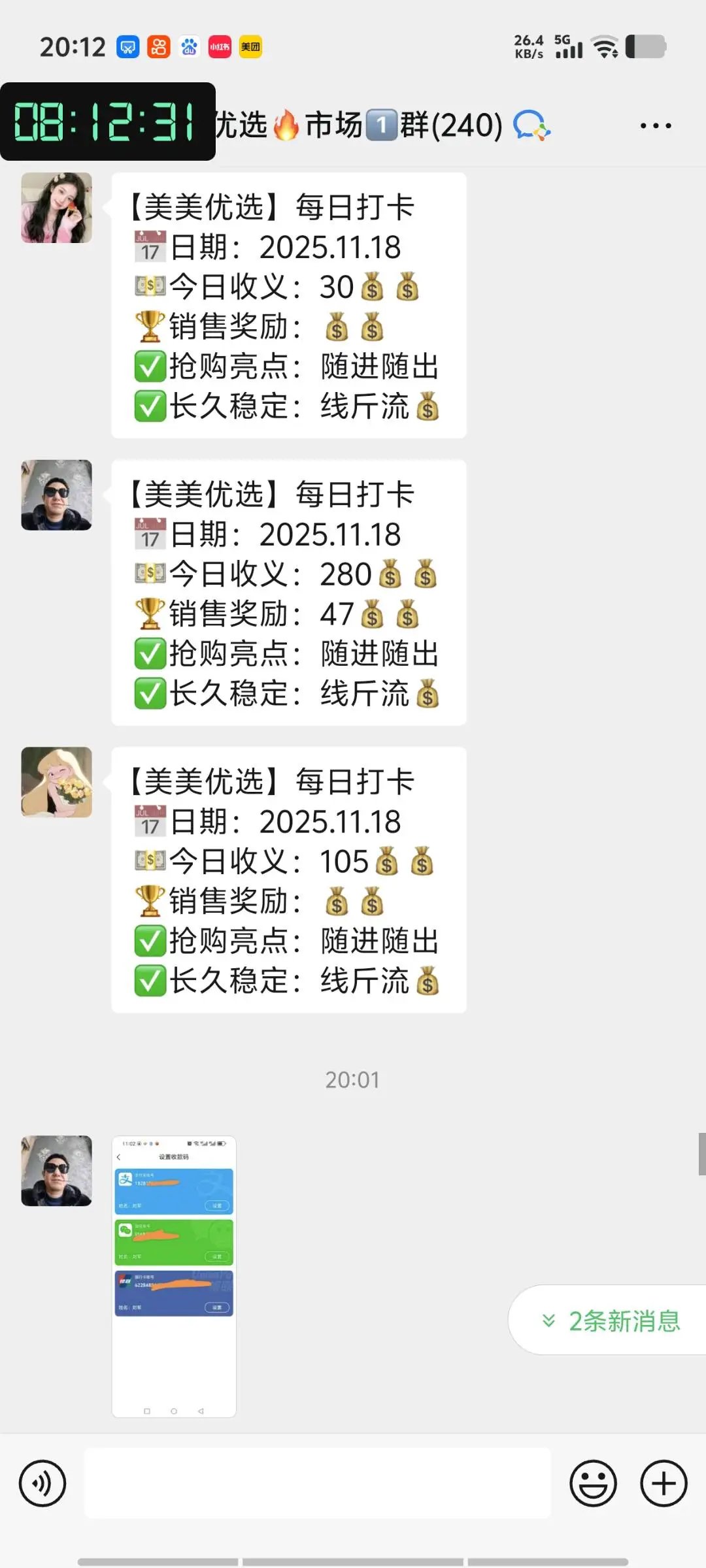Tap the Kuaishou icon in the status bar
The height and width of the screenshot is (1568, 706).
coord(158,46)
